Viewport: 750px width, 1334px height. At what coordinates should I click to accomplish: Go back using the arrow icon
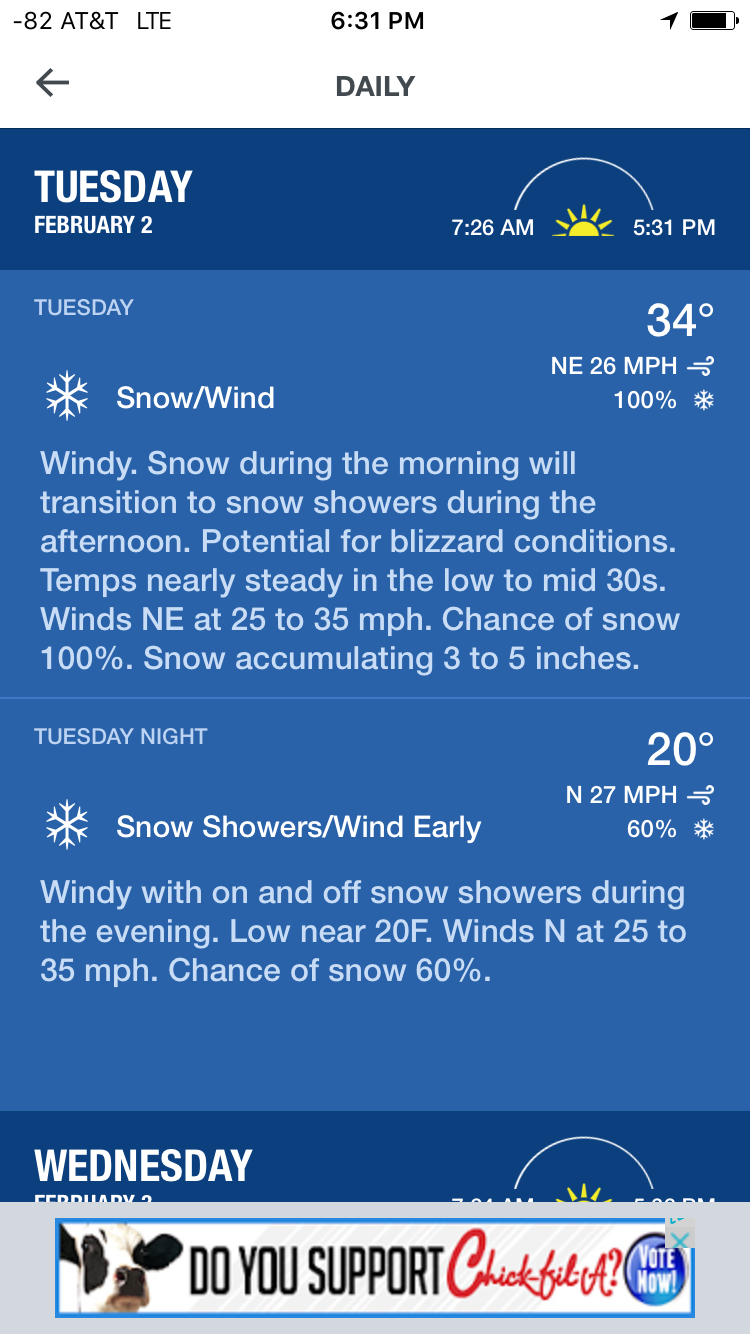click(52, 84)
